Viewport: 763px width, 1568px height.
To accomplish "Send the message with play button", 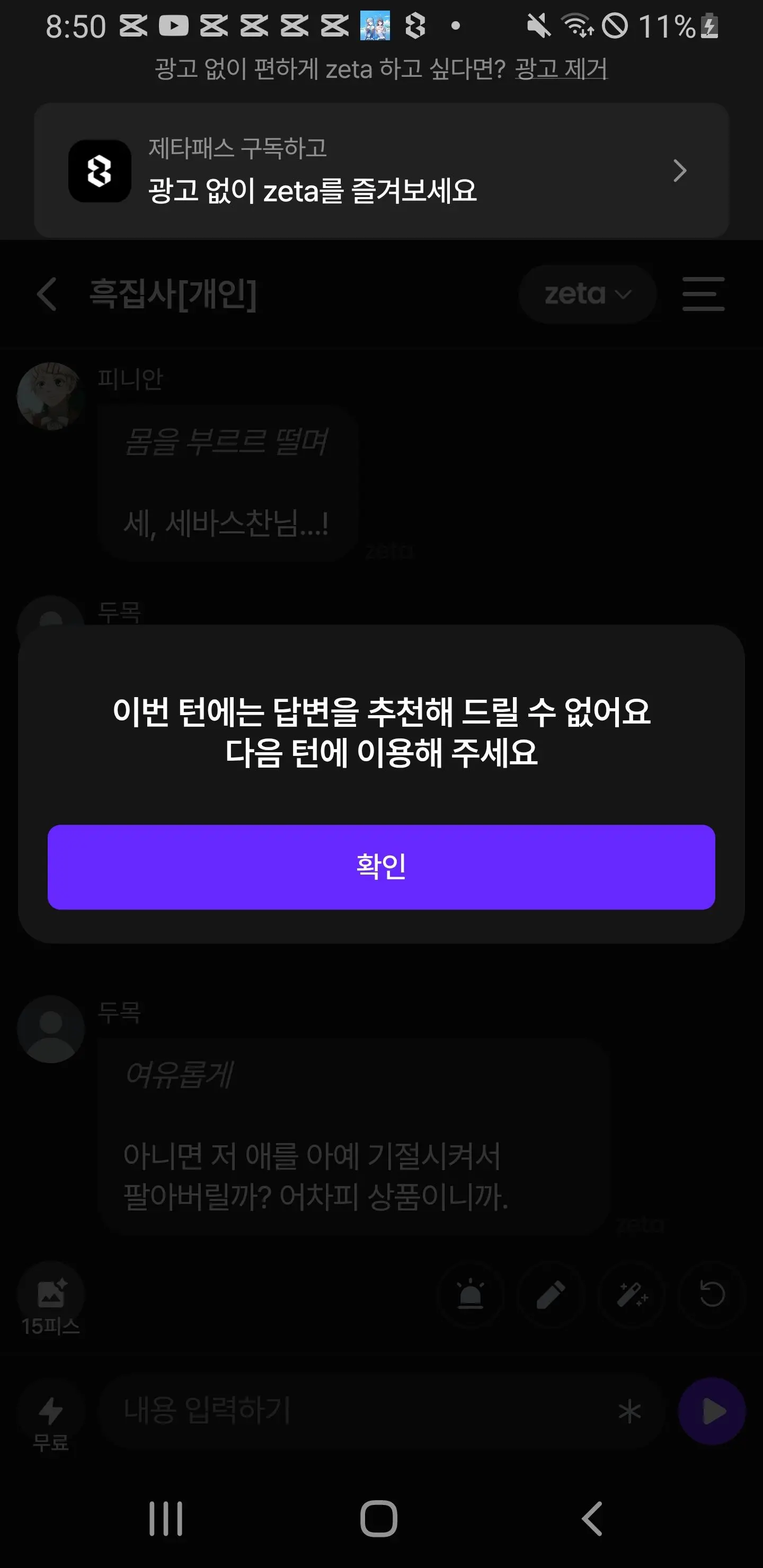I will 712,1411.
